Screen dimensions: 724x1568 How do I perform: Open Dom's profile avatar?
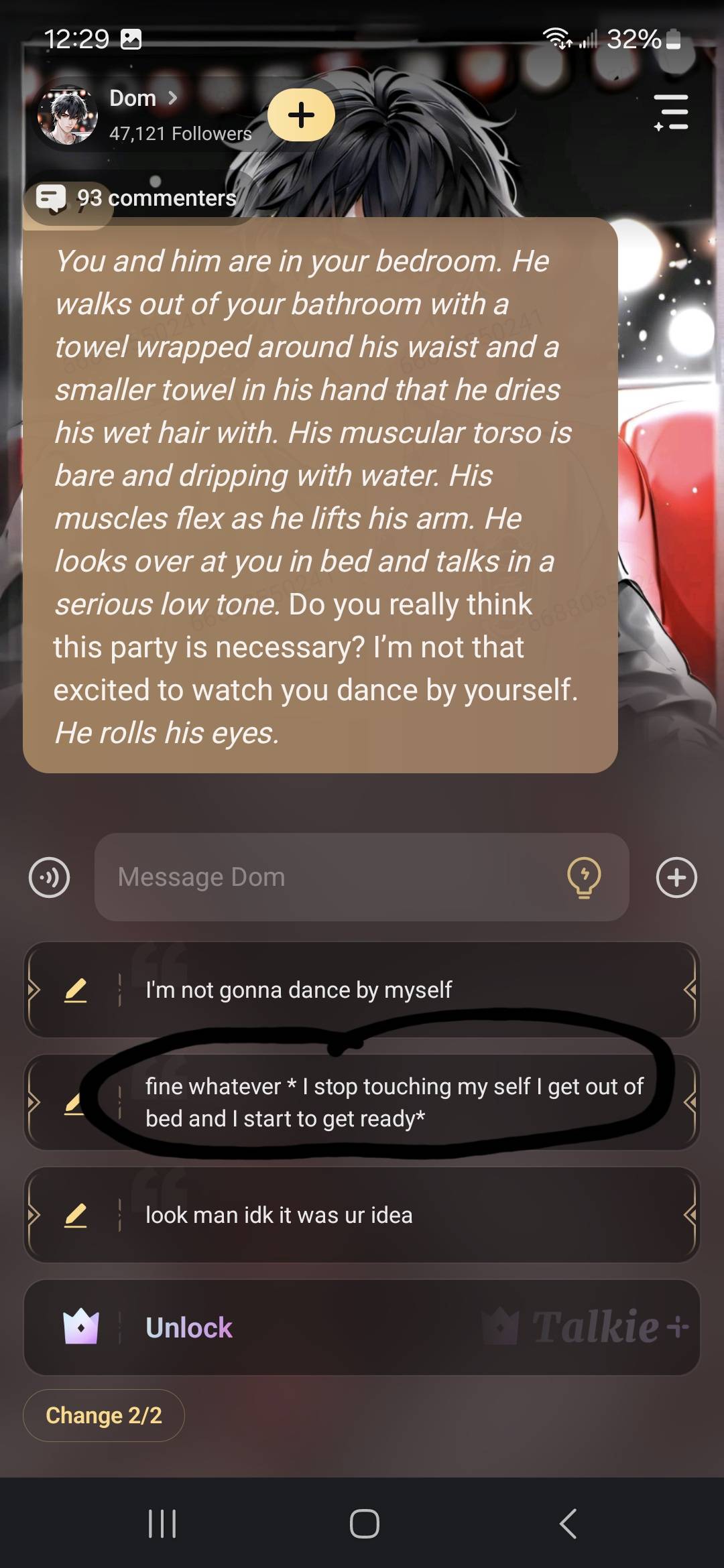pyautogui.click(x=67, y=115)
